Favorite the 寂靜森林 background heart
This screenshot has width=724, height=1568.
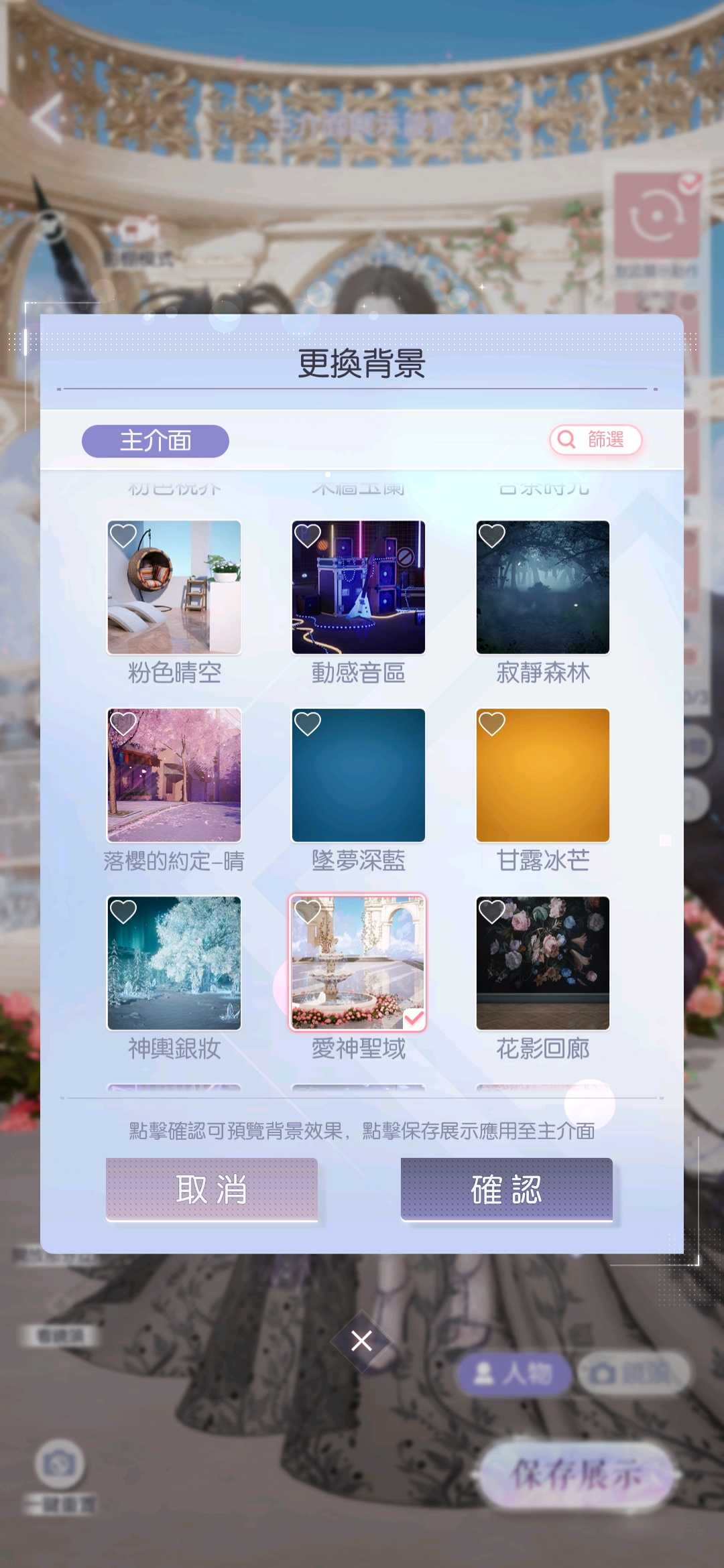(x=491, y=536)
